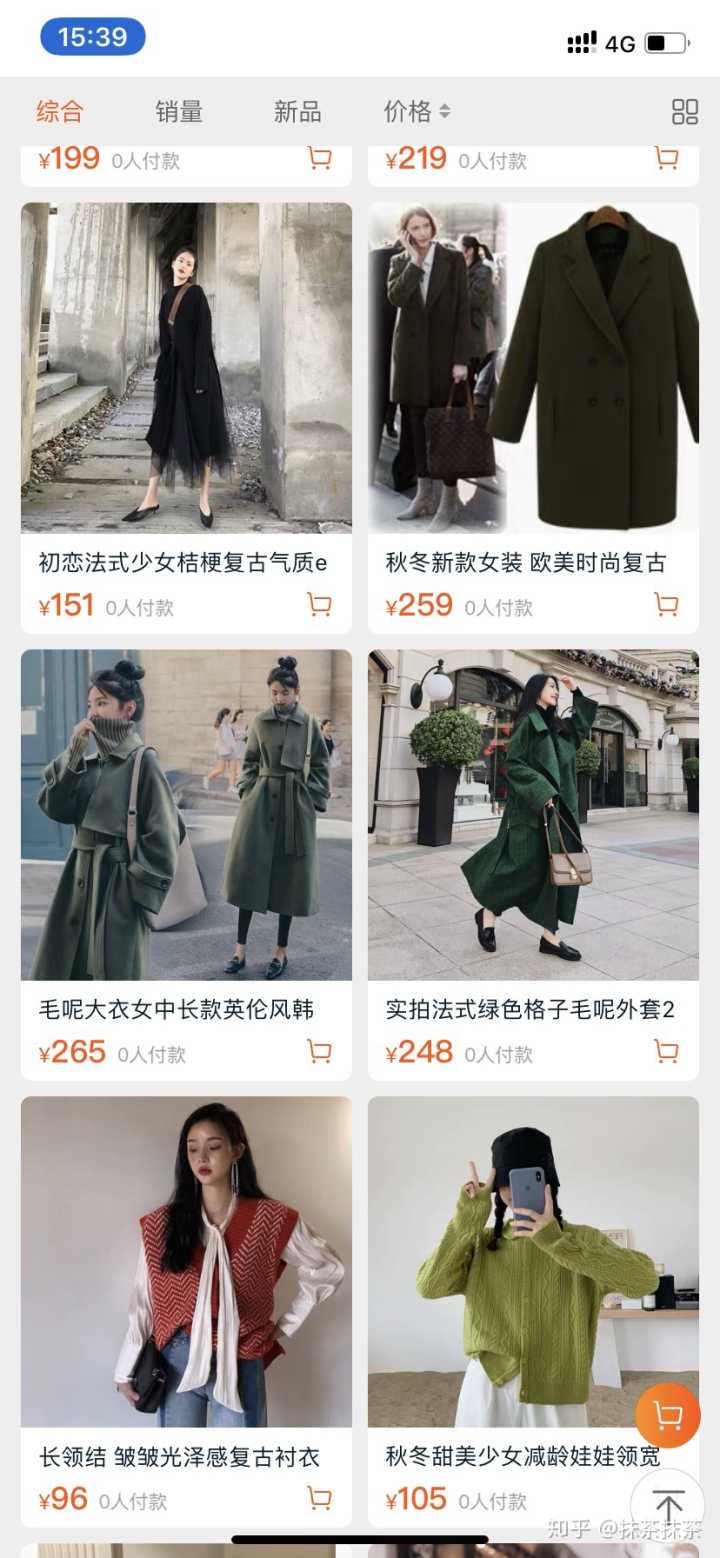Add the ¥96 shirt to cart
Image resolution: width=720 pixels, height=1558 pixels.
(x=319, y=1498)
